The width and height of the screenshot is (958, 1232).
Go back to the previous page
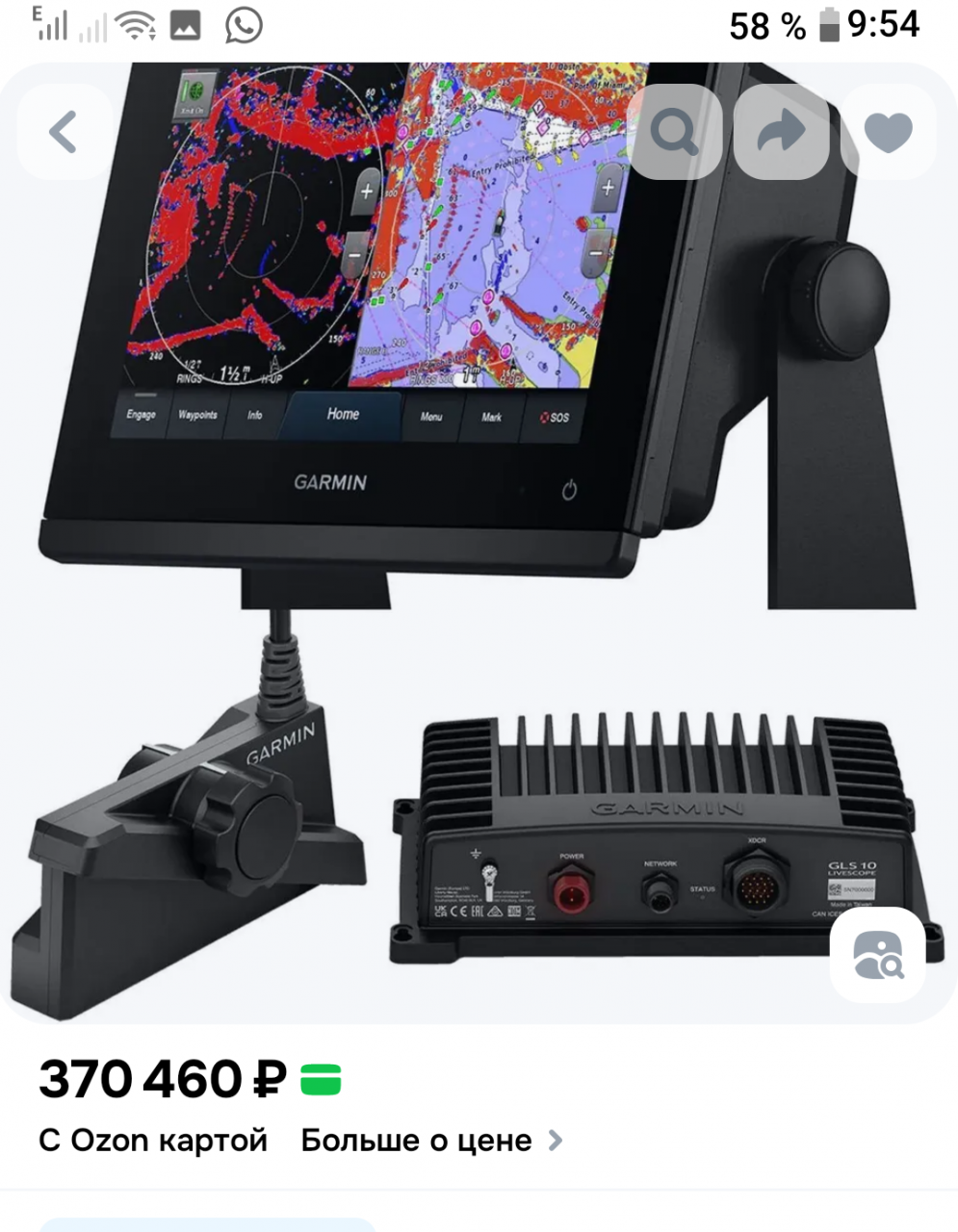click(64, 132)
